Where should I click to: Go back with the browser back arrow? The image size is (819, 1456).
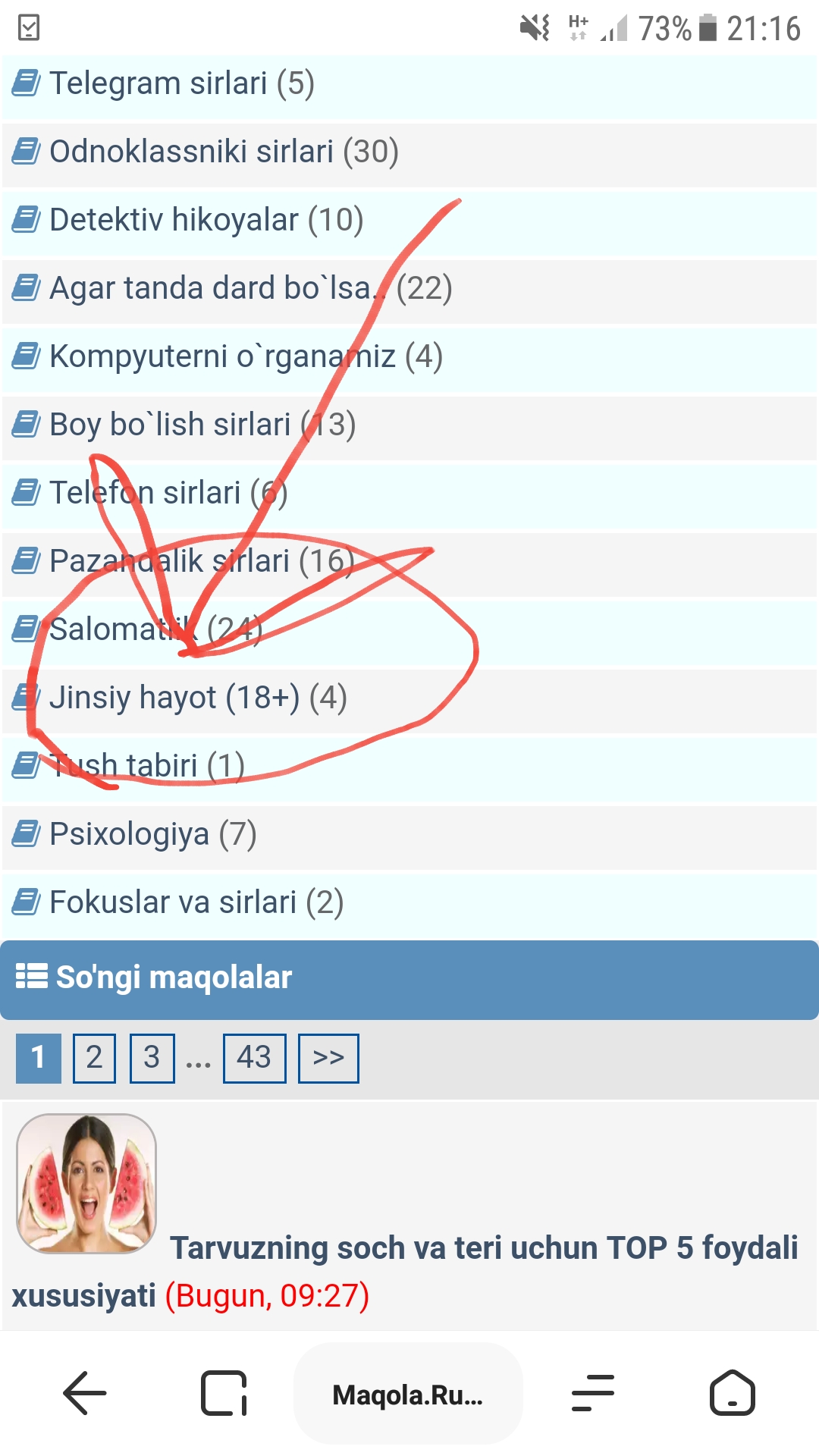point(84,1393)
